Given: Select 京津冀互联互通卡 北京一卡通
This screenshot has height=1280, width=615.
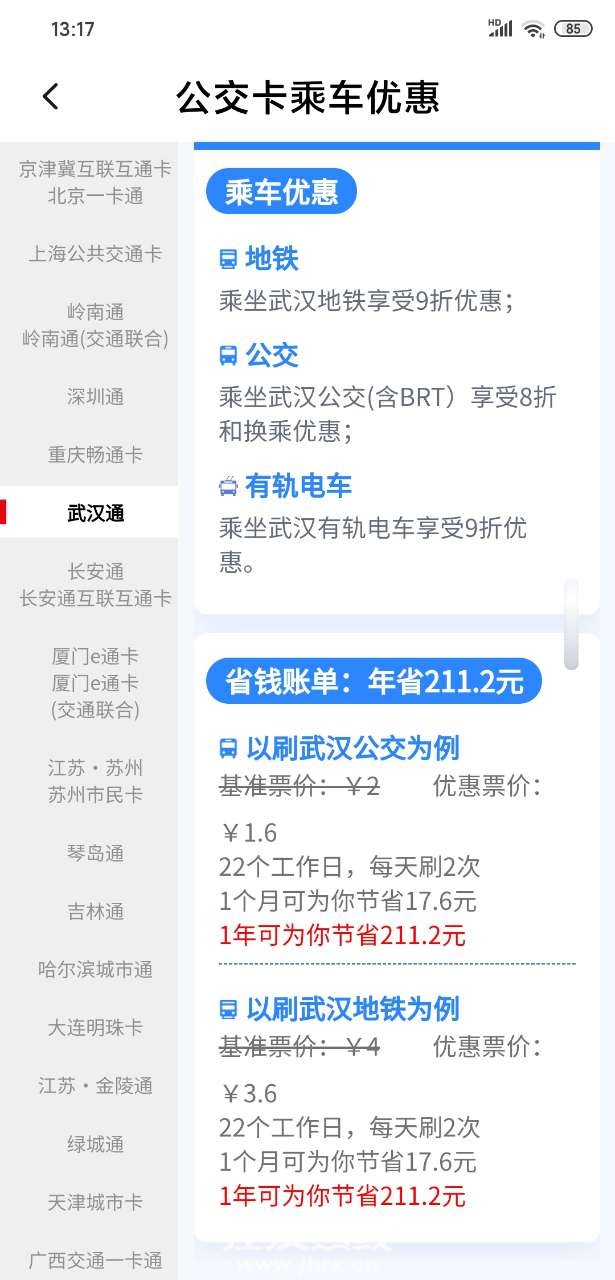Looking at the screenshot, I should click(x=95, y=182).
